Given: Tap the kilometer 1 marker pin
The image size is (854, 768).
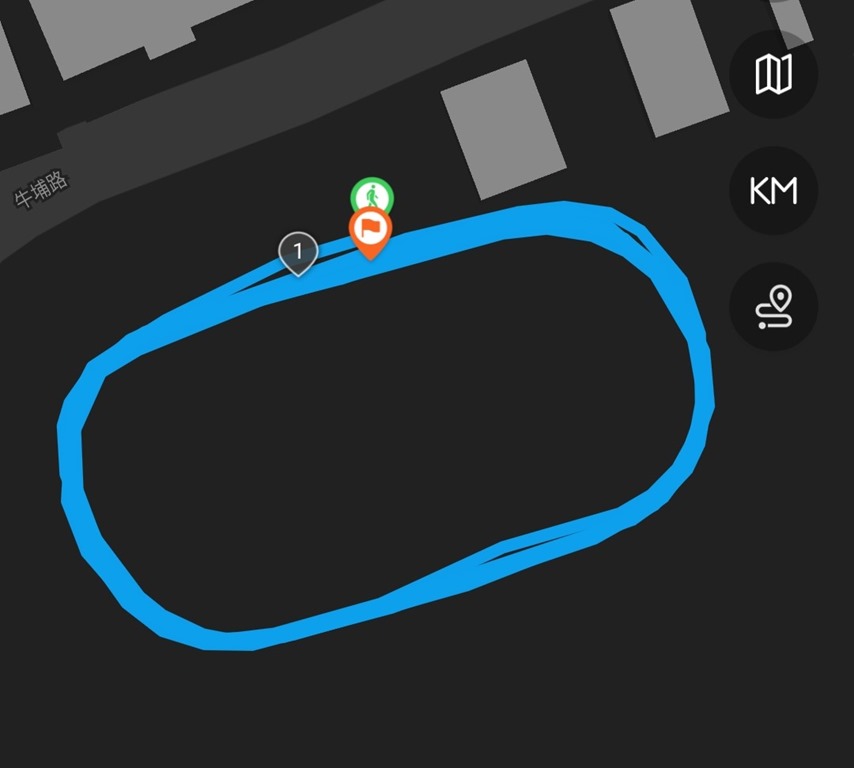Looking at the screenshot, I should pos(297,252).
